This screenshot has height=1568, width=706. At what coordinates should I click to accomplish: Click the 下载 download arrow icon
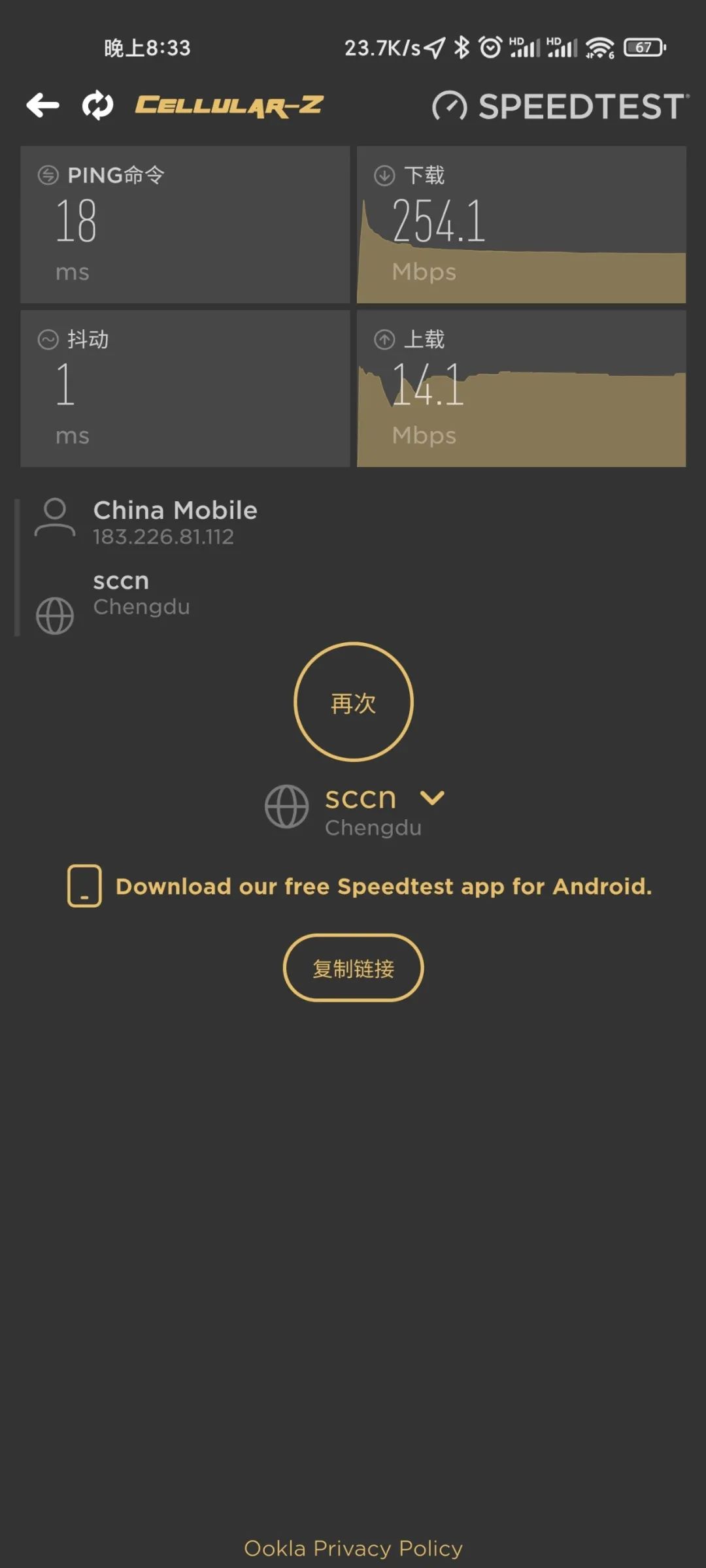(385, 174)
